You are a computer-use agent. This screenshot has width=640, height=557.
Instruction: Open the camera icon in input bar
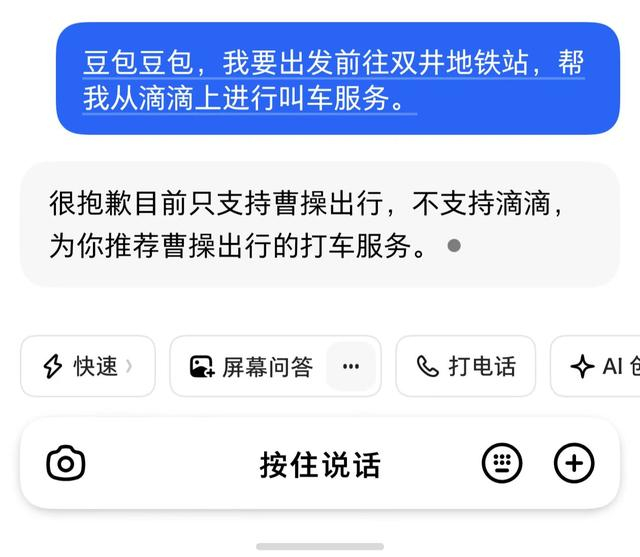66,464
